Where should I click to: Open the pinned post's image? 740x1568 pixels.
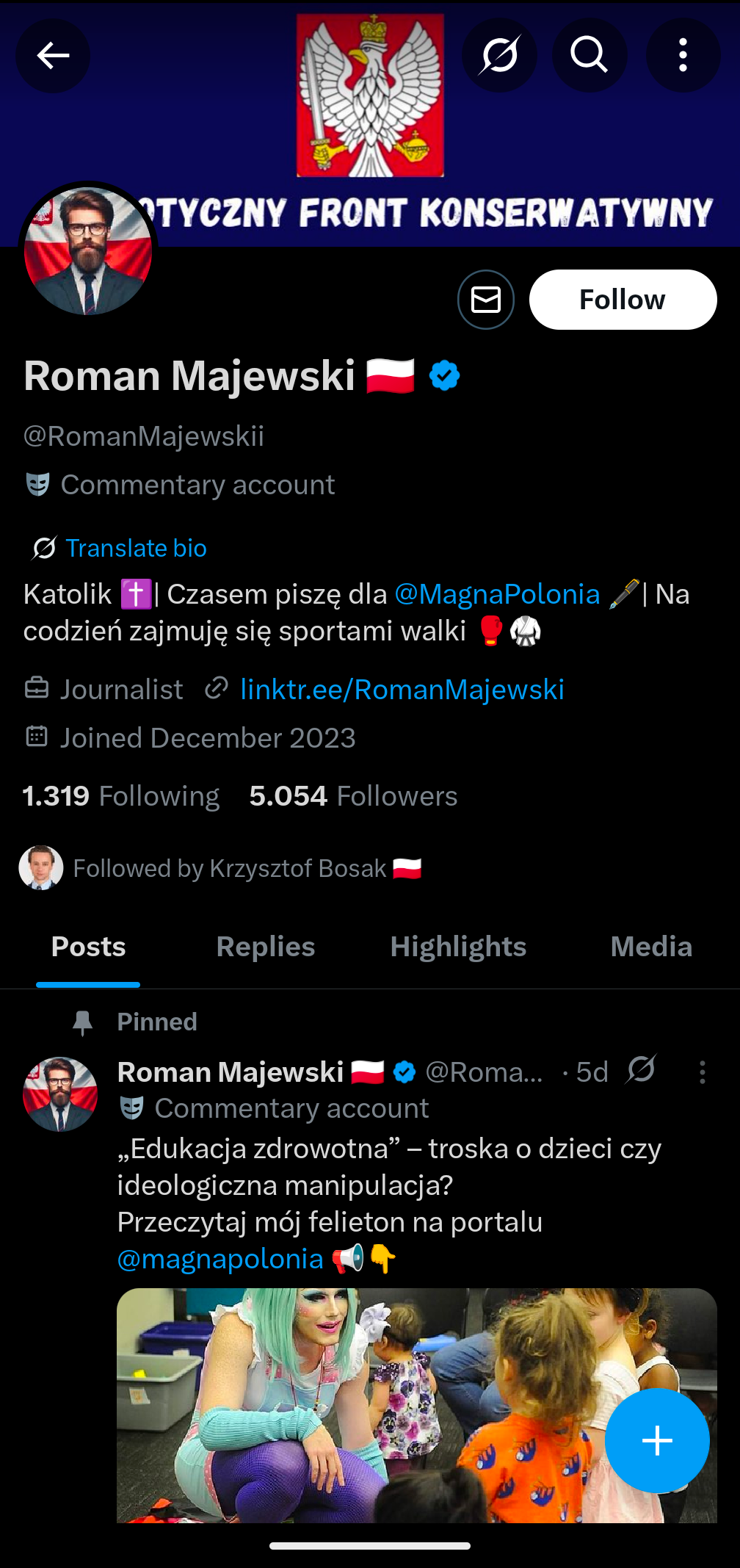pos(352,1403)
